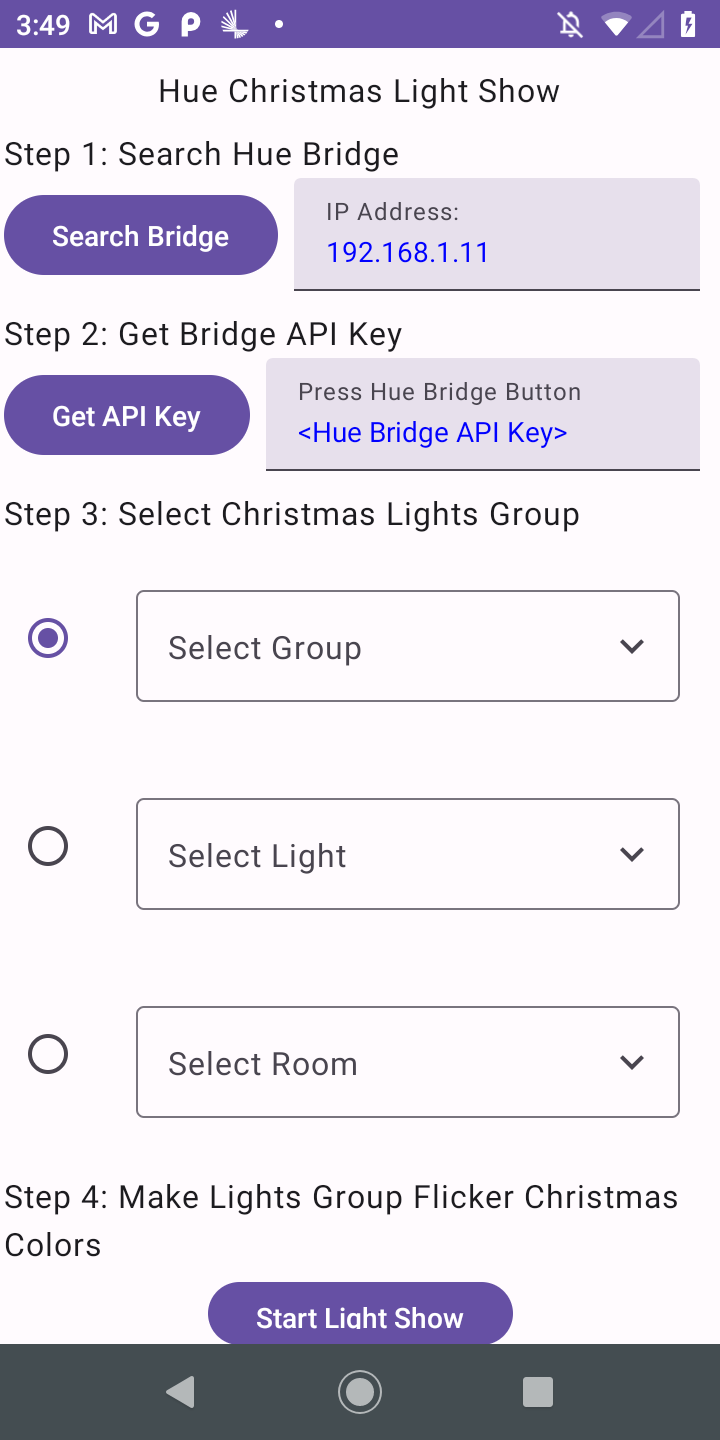Open the Gmail notification icon

(x=101, y=23)
